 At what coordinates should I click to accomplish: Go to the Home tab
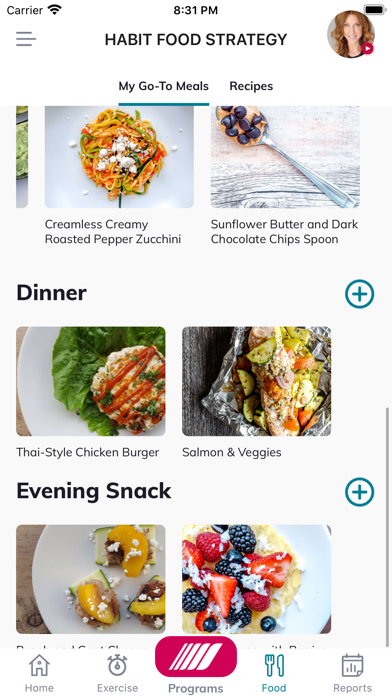pos(39,673)
